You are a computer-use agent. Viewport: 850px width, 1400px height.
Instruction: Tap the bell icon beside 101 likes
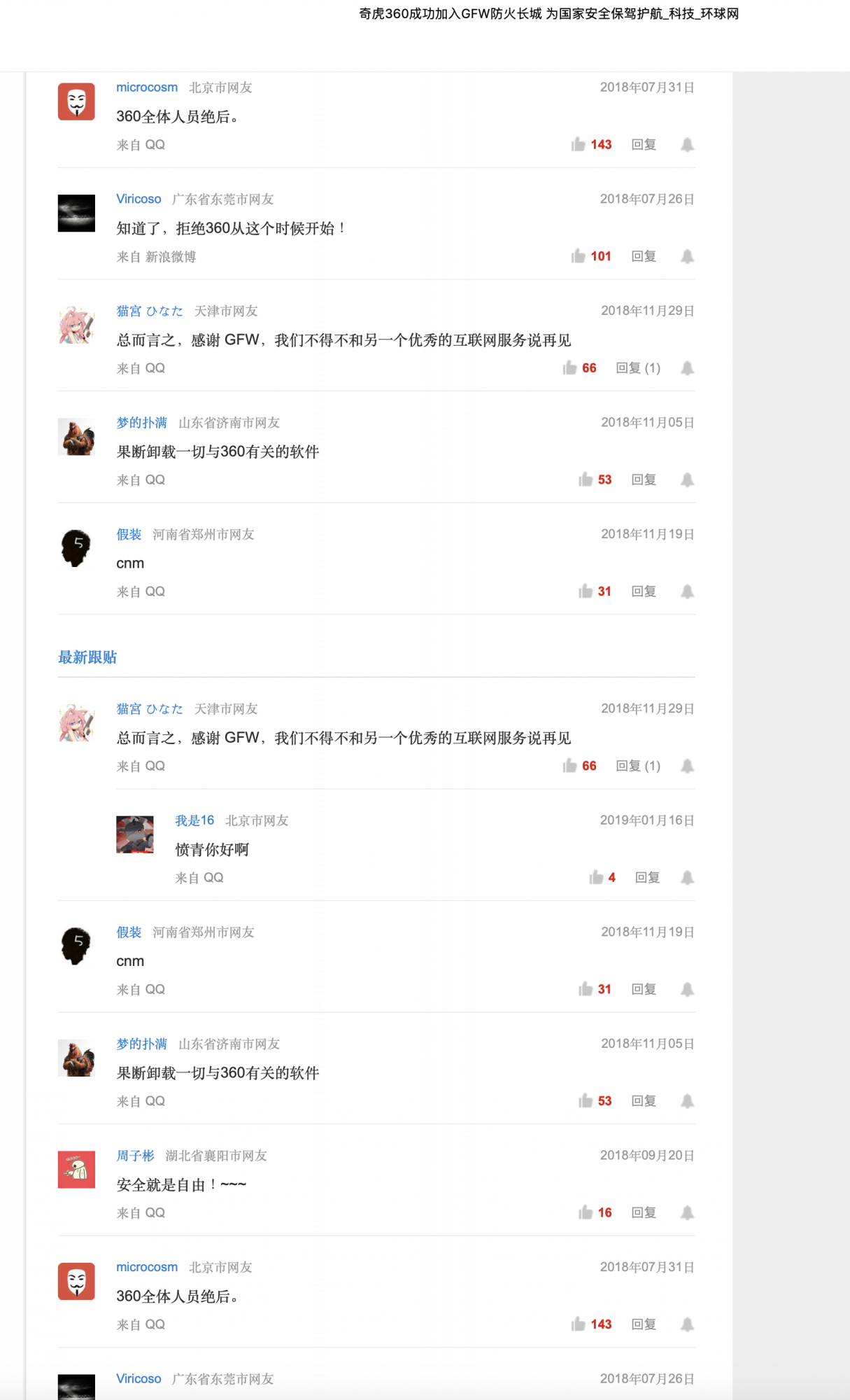687,256
